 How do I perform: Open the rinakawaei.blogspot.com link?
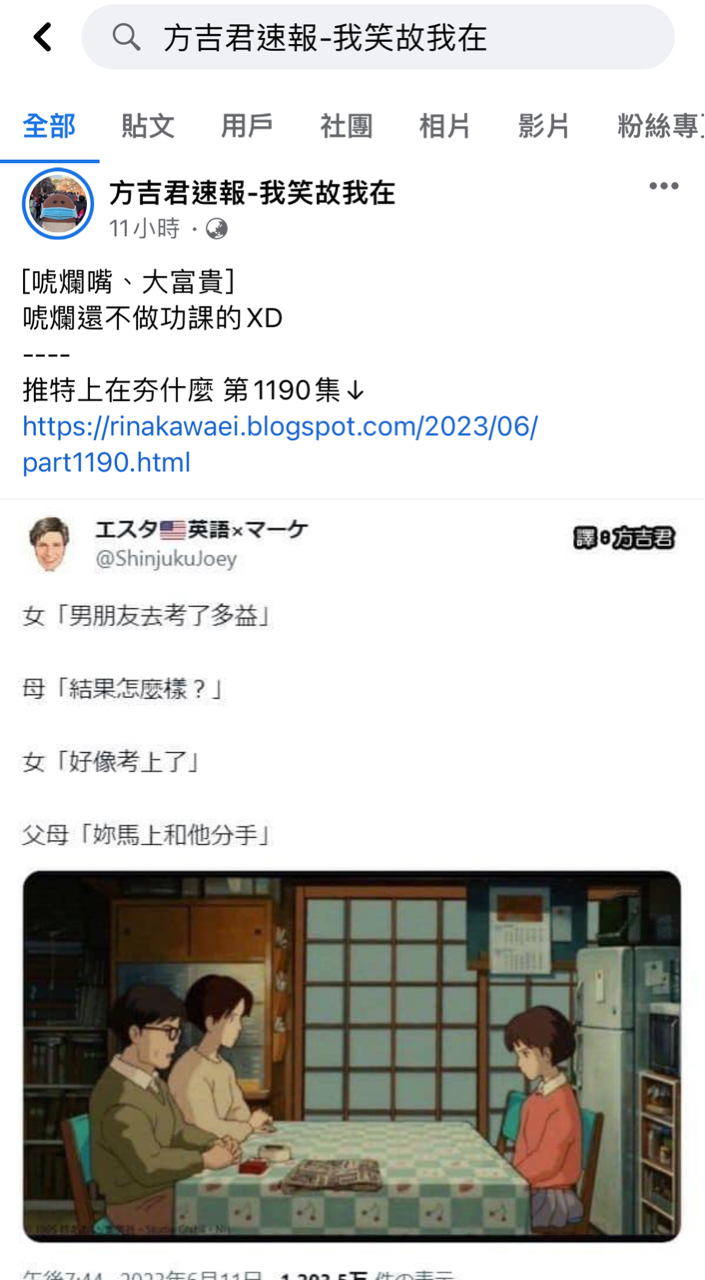point(280,445)
